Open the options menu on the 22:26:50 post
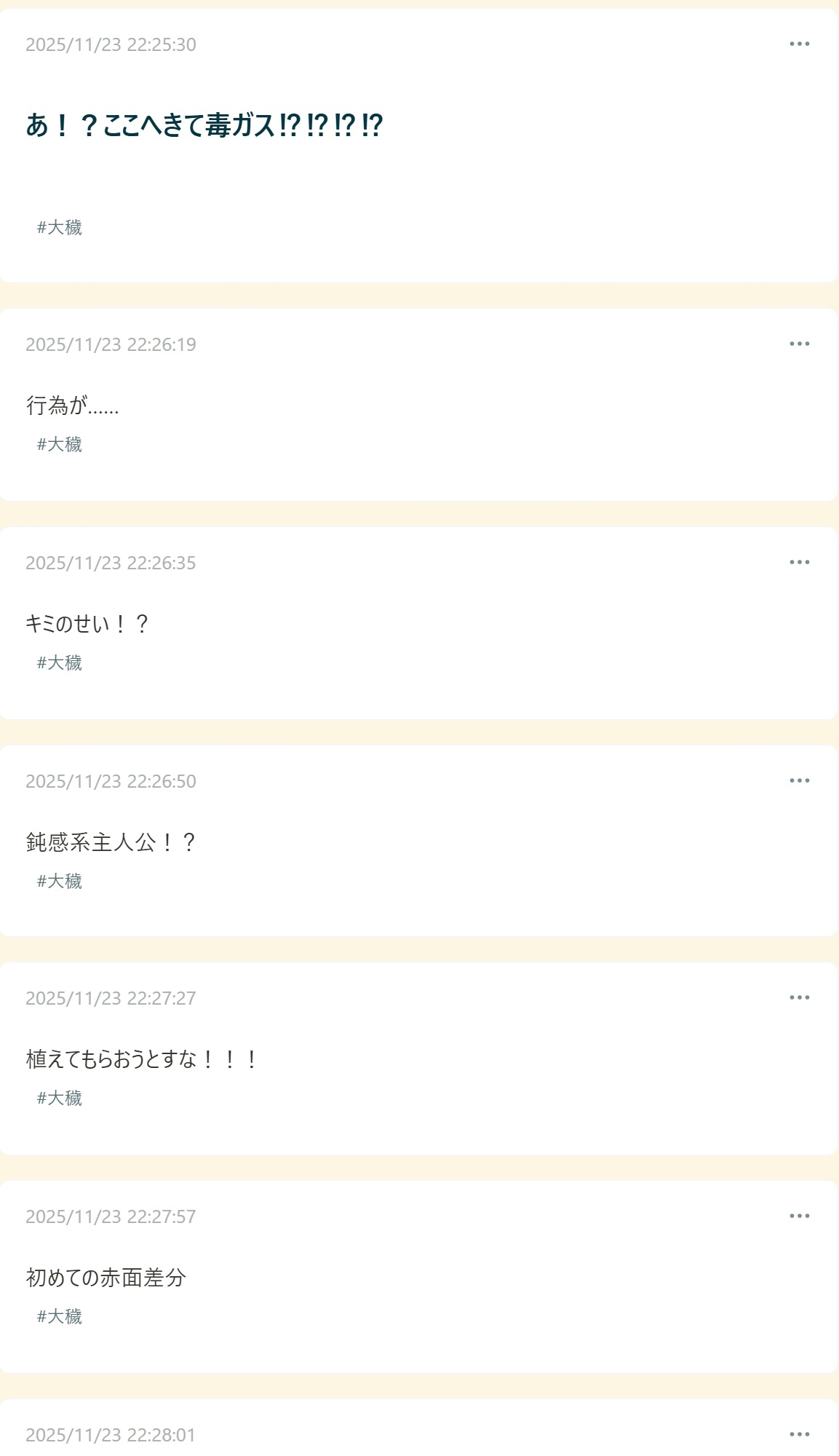The image size is (839, 1456). [x=799, y=780]
